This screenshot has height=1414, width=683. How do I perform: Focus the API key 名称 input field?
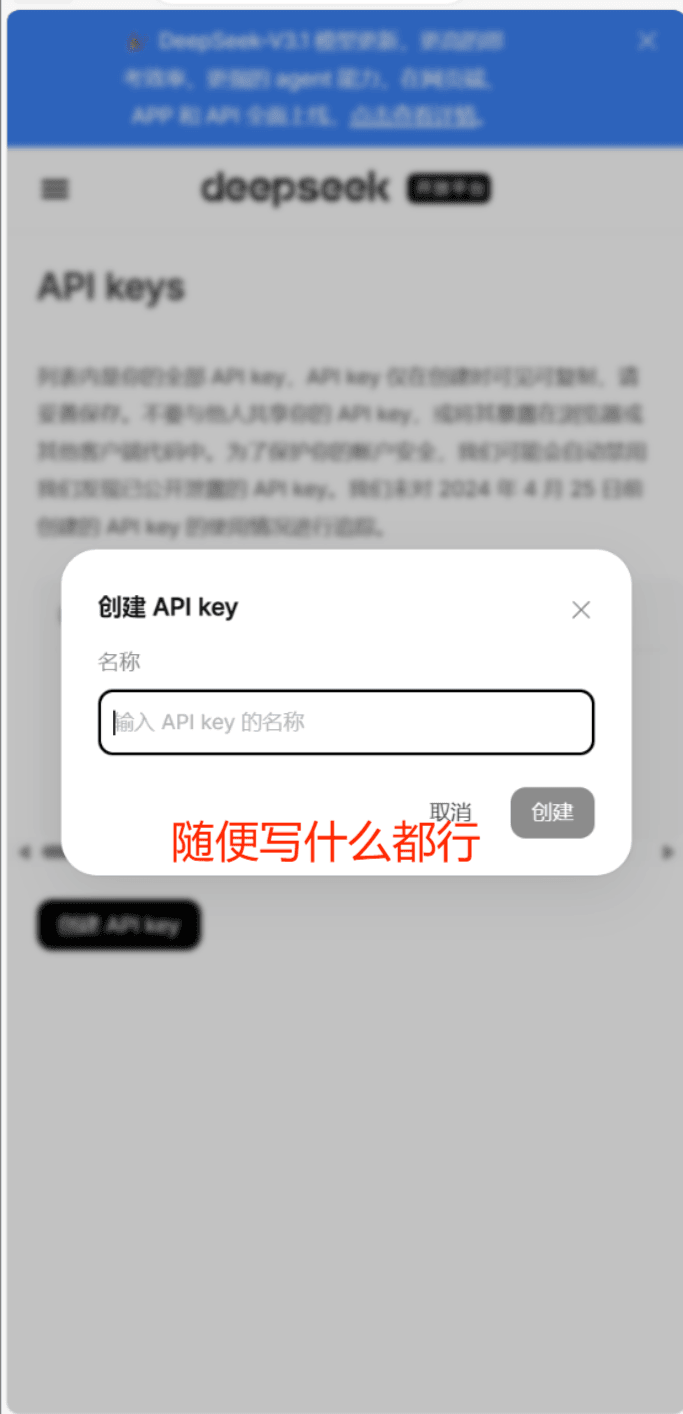[x=346, y=722]
